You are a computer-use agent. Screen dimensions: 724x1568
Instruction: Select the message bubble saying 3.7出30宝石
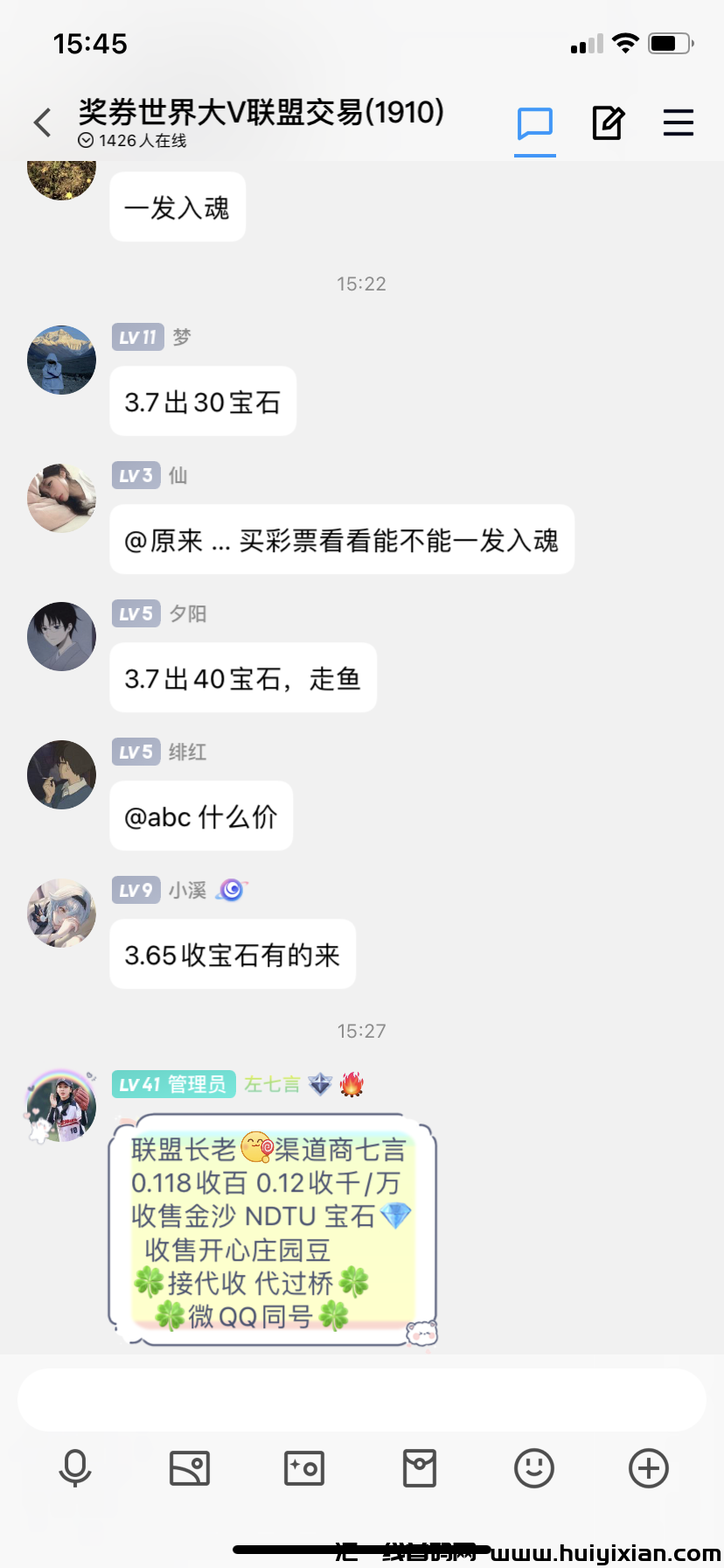tap(202, 401)
